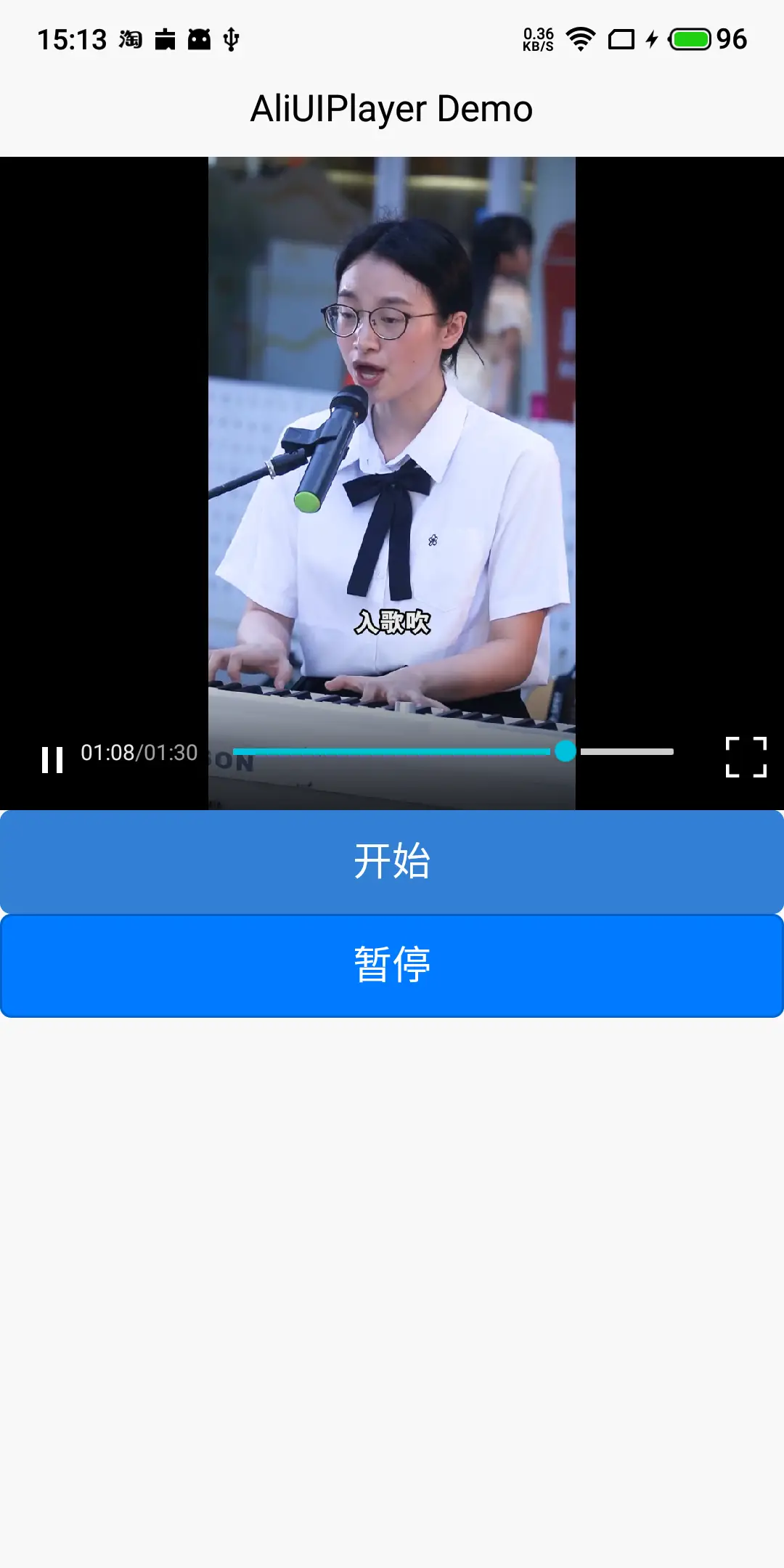Tap the video progress bar to seek
Viewport: 784px width, 1568px height.
coord(453,752)
